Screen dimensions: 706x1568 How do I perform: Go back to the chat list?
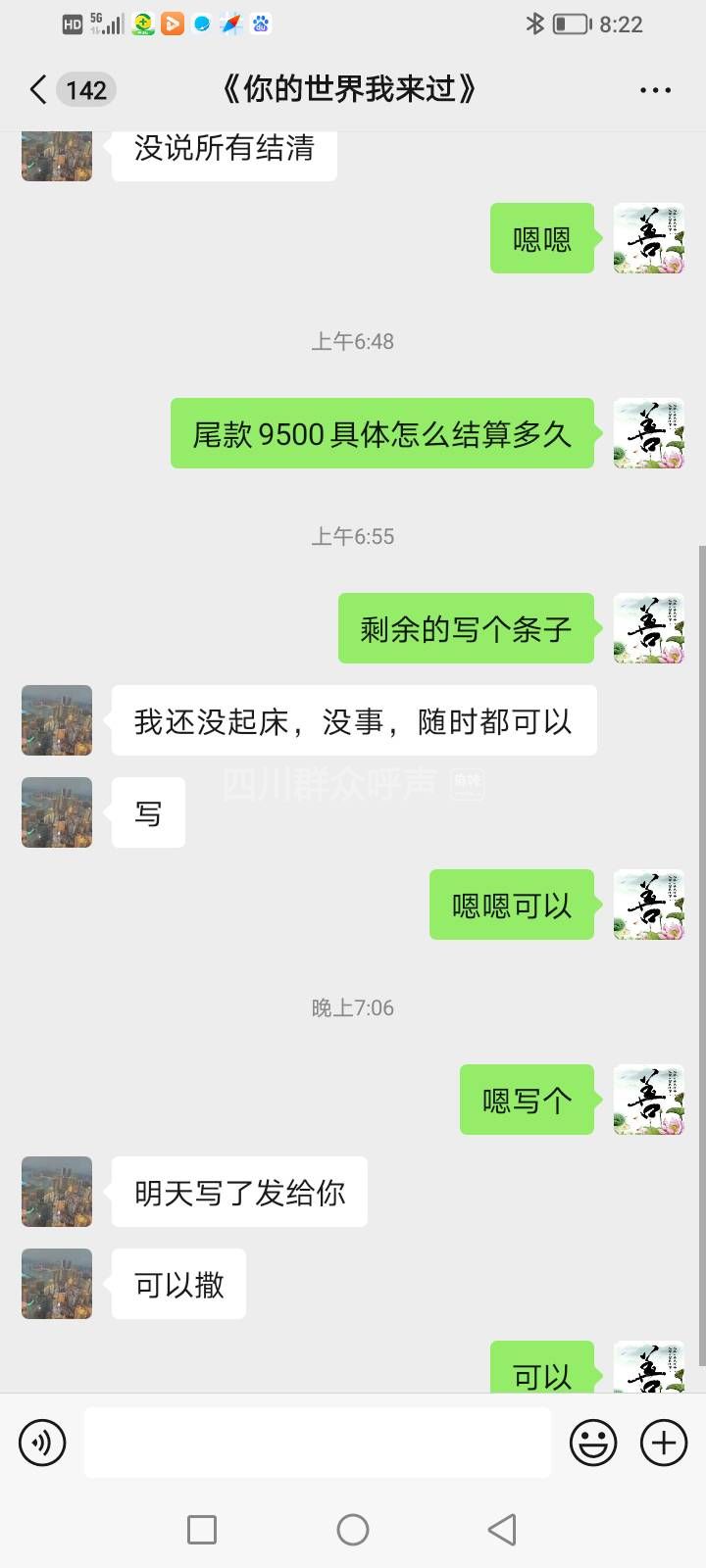click(x=39, y=90)
